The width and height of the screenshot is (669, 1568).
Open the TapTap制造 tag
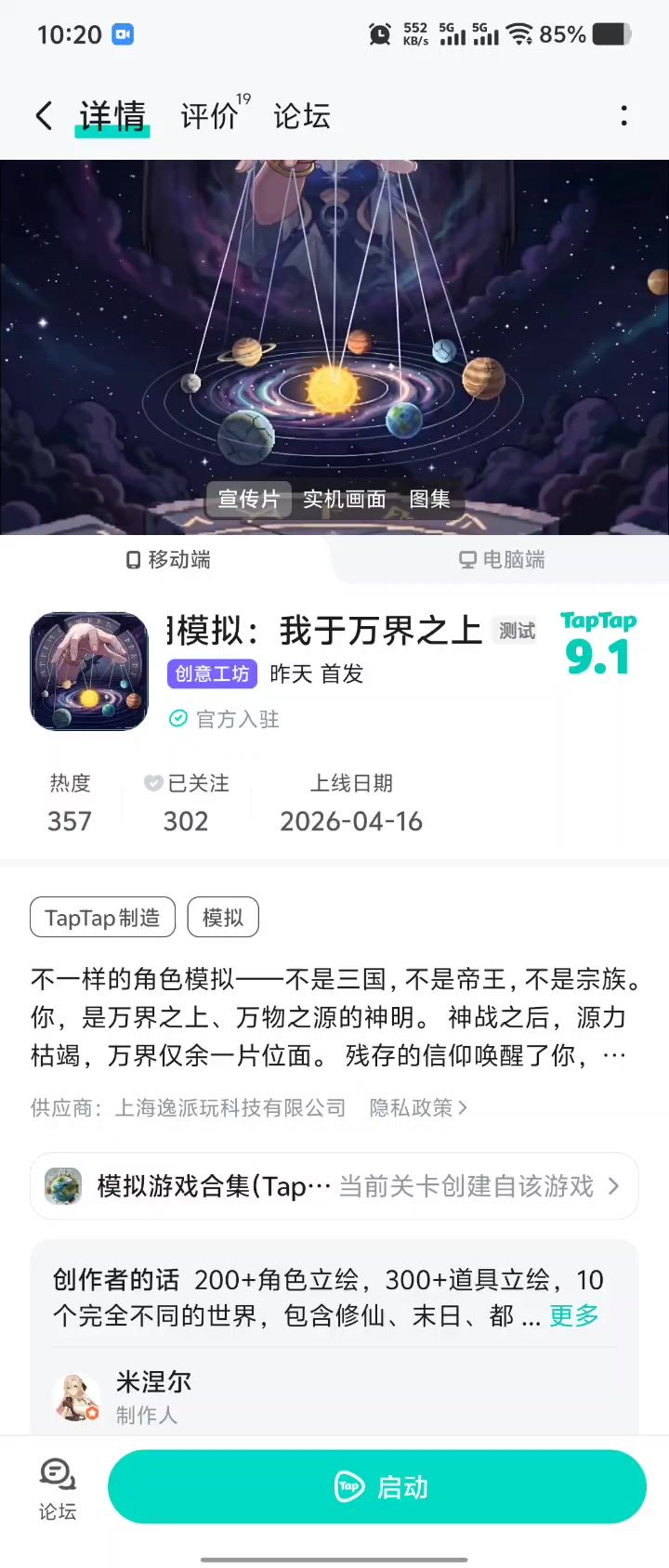tap(102, 918)
